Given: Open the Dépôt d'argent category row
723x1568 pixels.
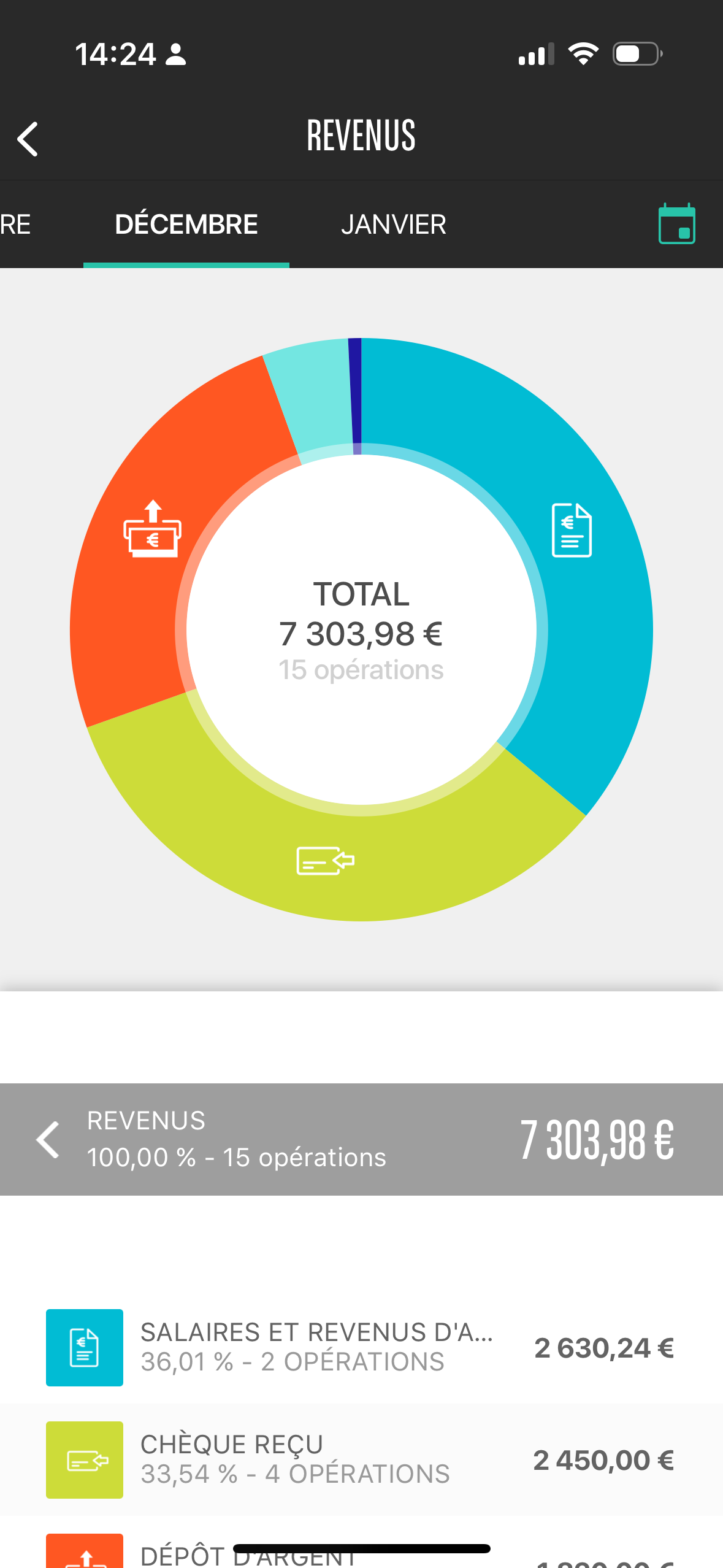Looking at the screenshot, I should coord(361,1552).
